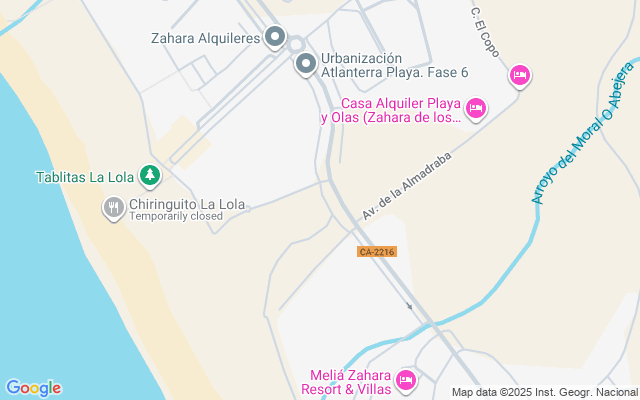Image resolution: width=640 pixels, height=400 pixels.
Task: Select the Casa Alquiler Playa y Olas lodging pin
Action: (476, 108)
